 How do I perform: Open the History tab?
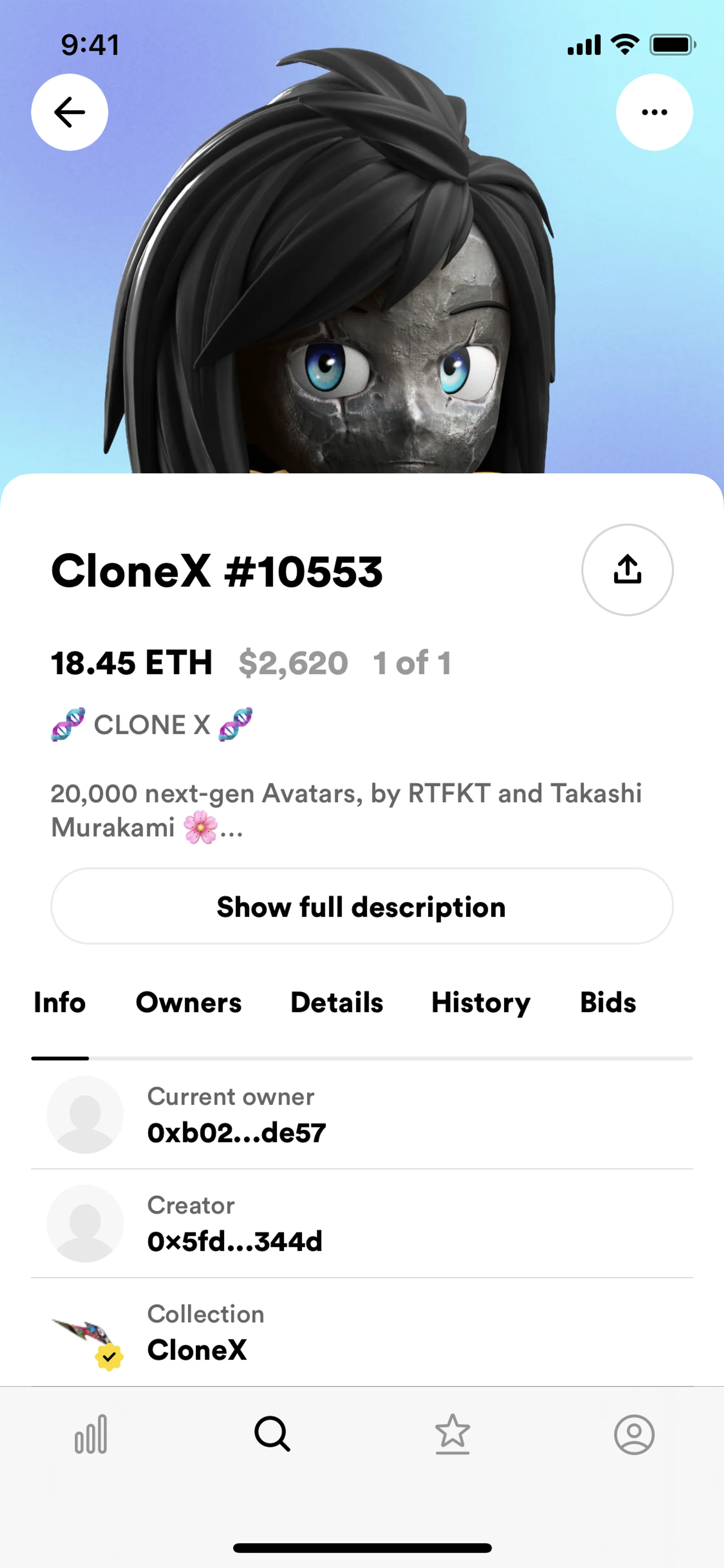click(x=481, y=1003)
